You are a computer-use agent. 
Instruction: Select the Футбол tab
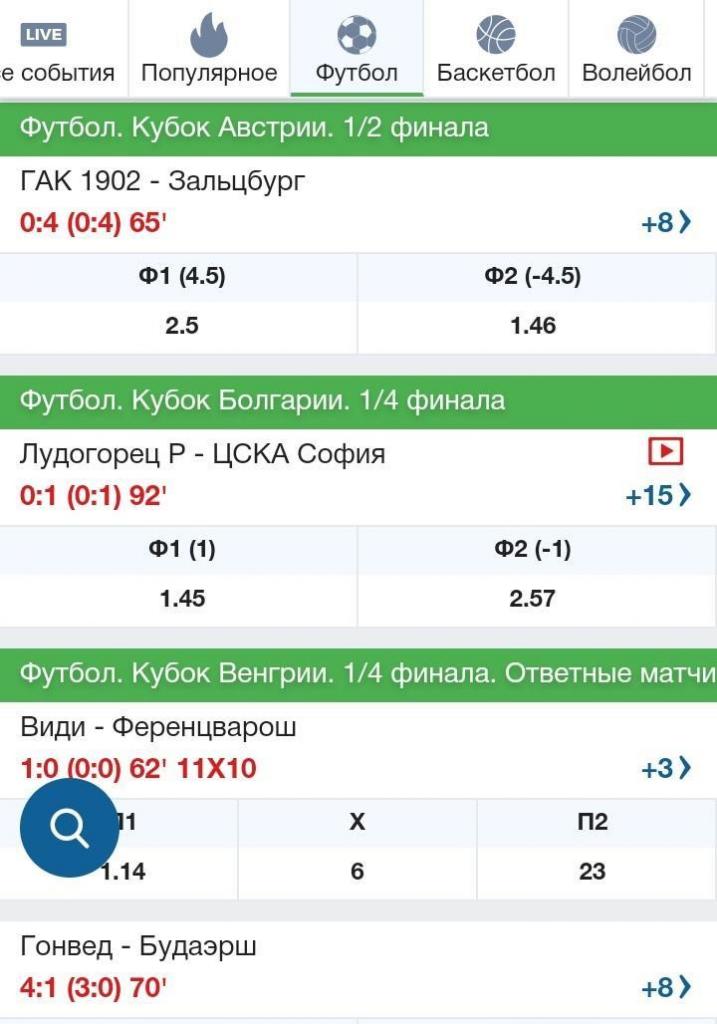coord(357,50)
